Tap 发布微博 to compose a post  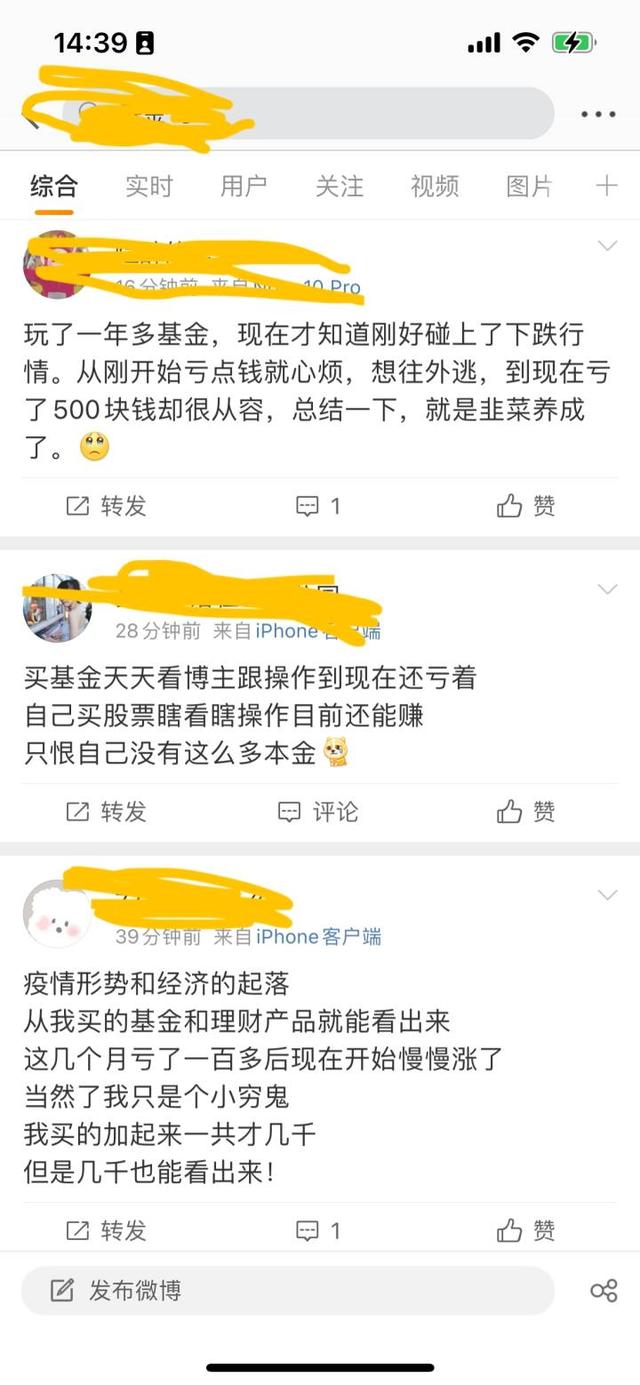pyautogui.click(x=286, y=1290)
